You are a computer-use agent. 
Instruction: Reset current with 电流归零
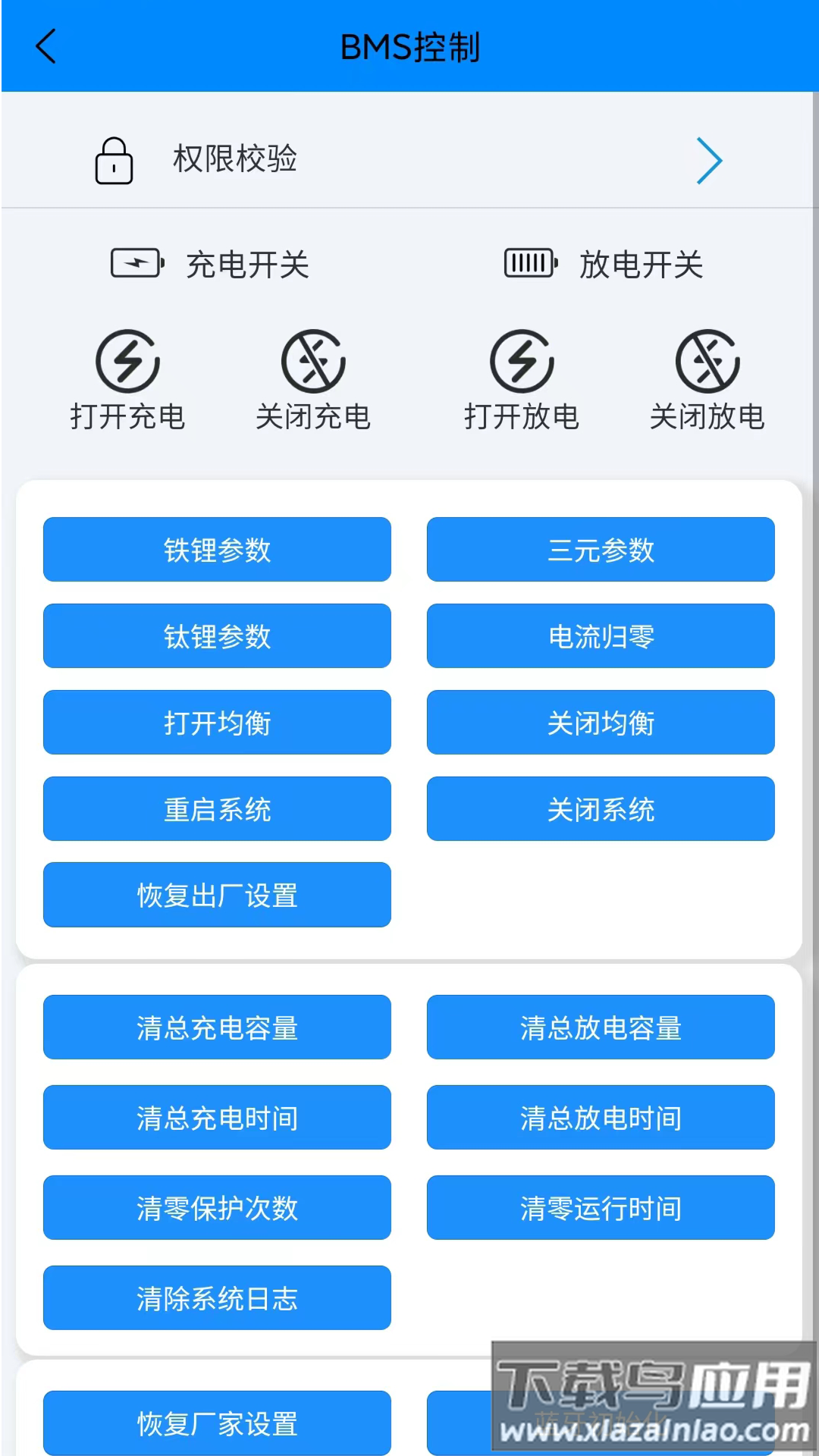(601, 636)
